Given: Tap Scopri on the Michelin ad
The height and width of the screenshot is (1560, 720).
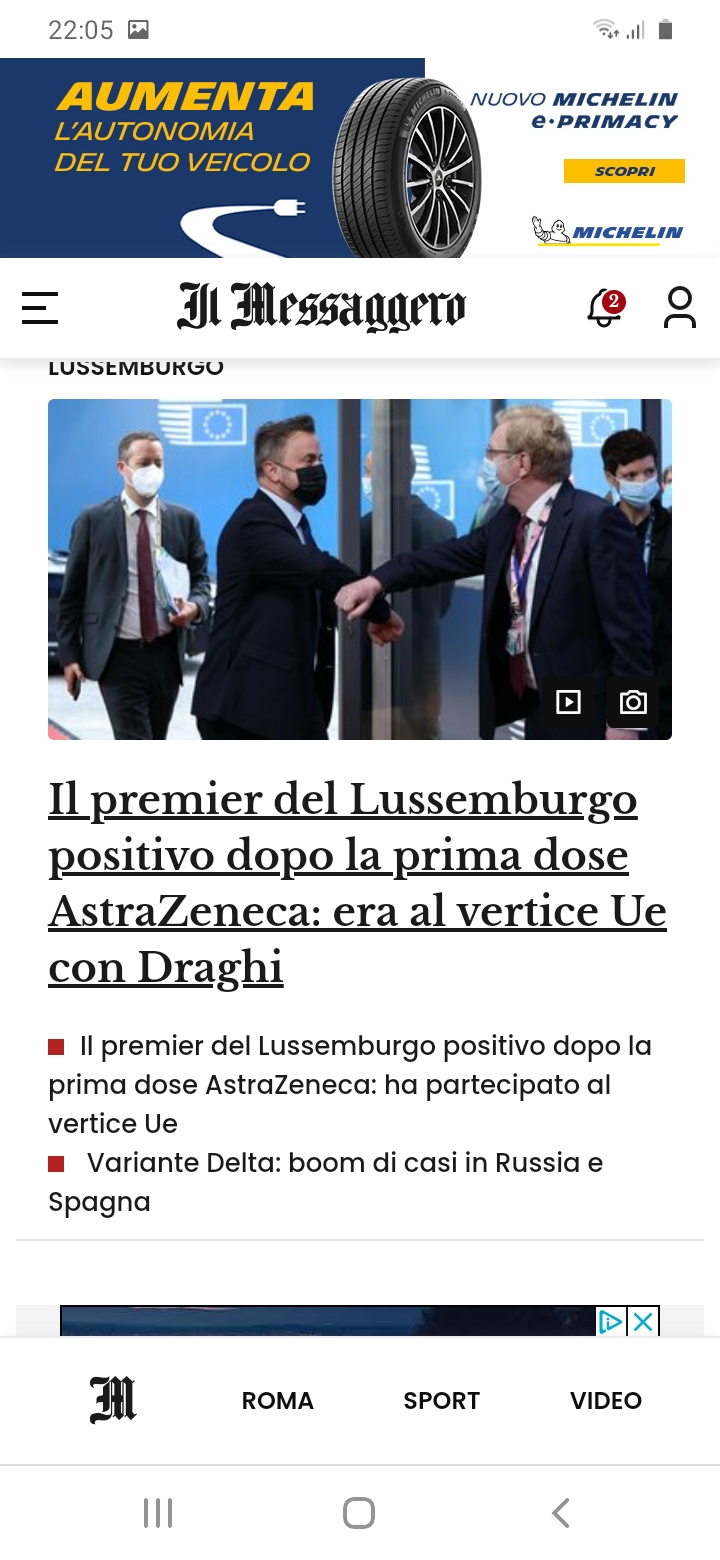Looking at the screenshot, I should coord(624,171).
